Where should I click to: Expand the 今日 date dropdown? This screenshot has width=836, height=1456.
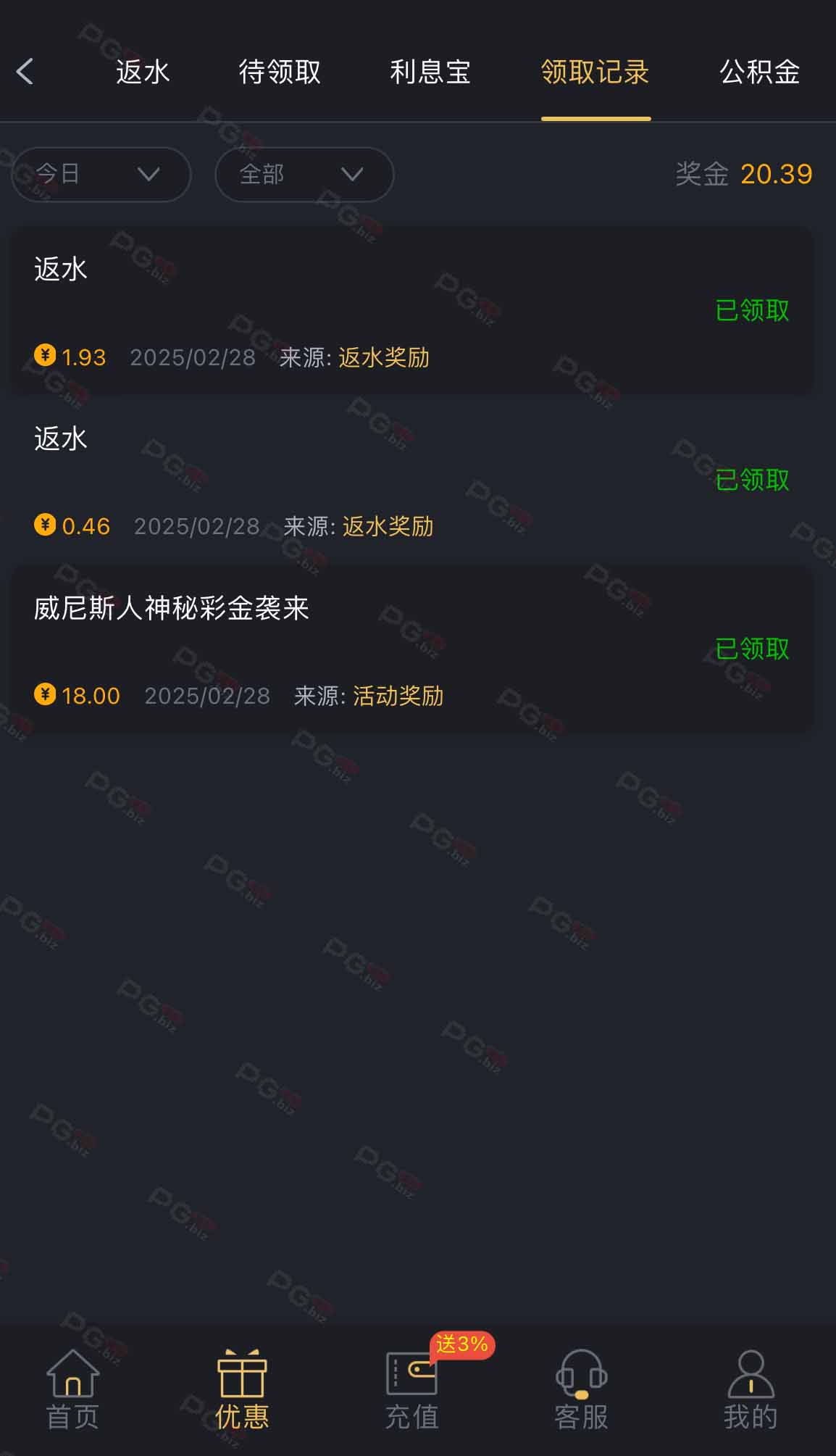tap(101, 174)
